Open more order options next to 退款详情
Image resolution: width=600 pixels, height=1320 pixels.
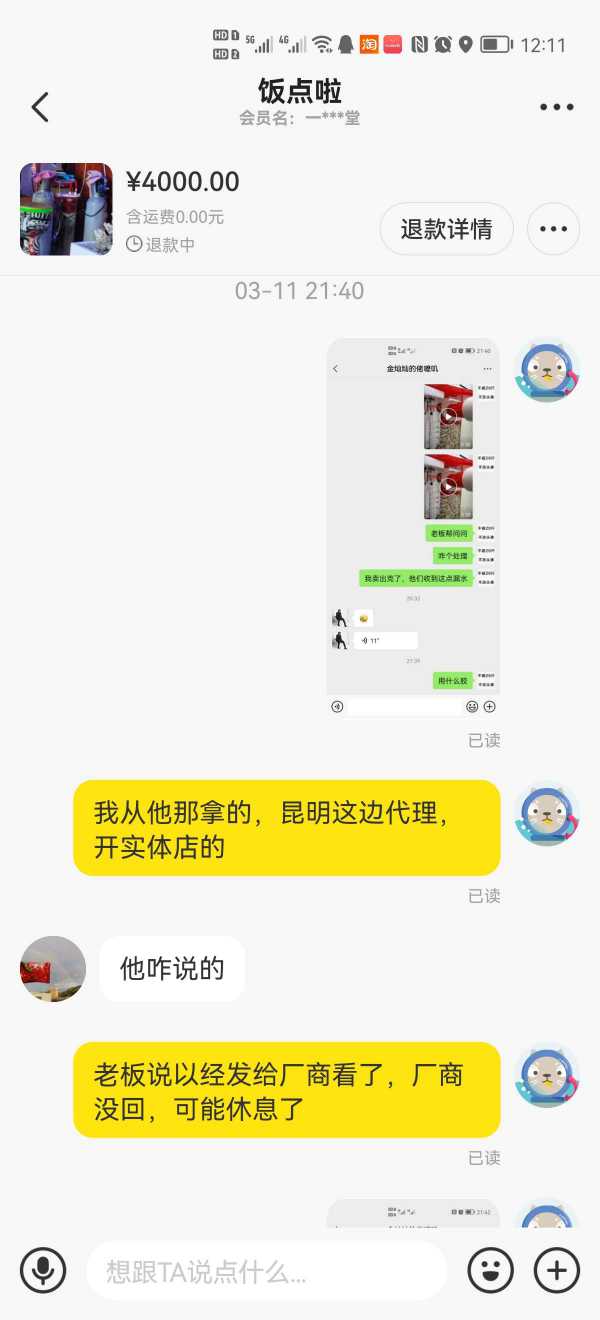click(553, 229)
